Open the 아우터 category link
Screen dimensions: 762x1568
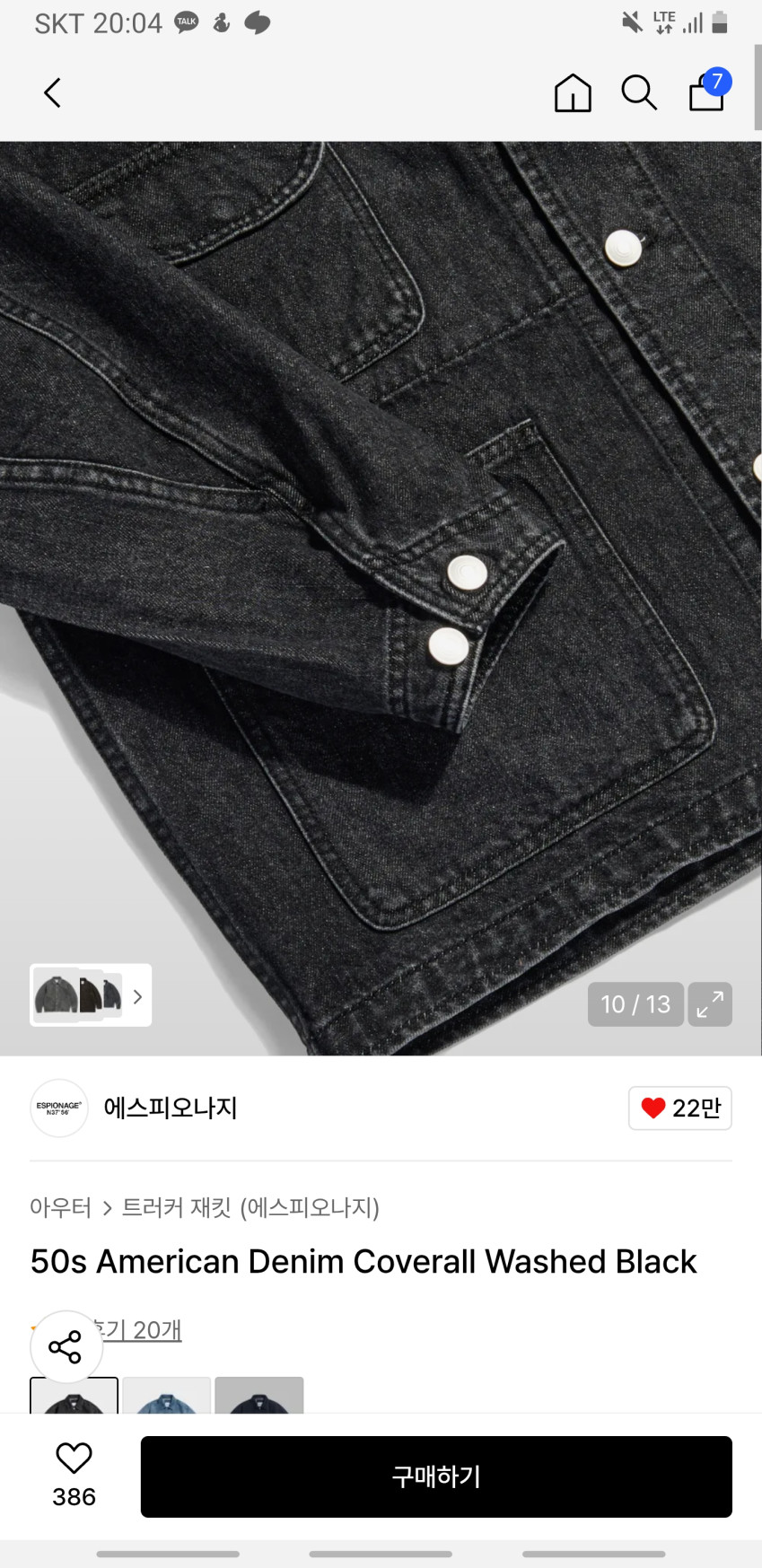point(60,1207)
